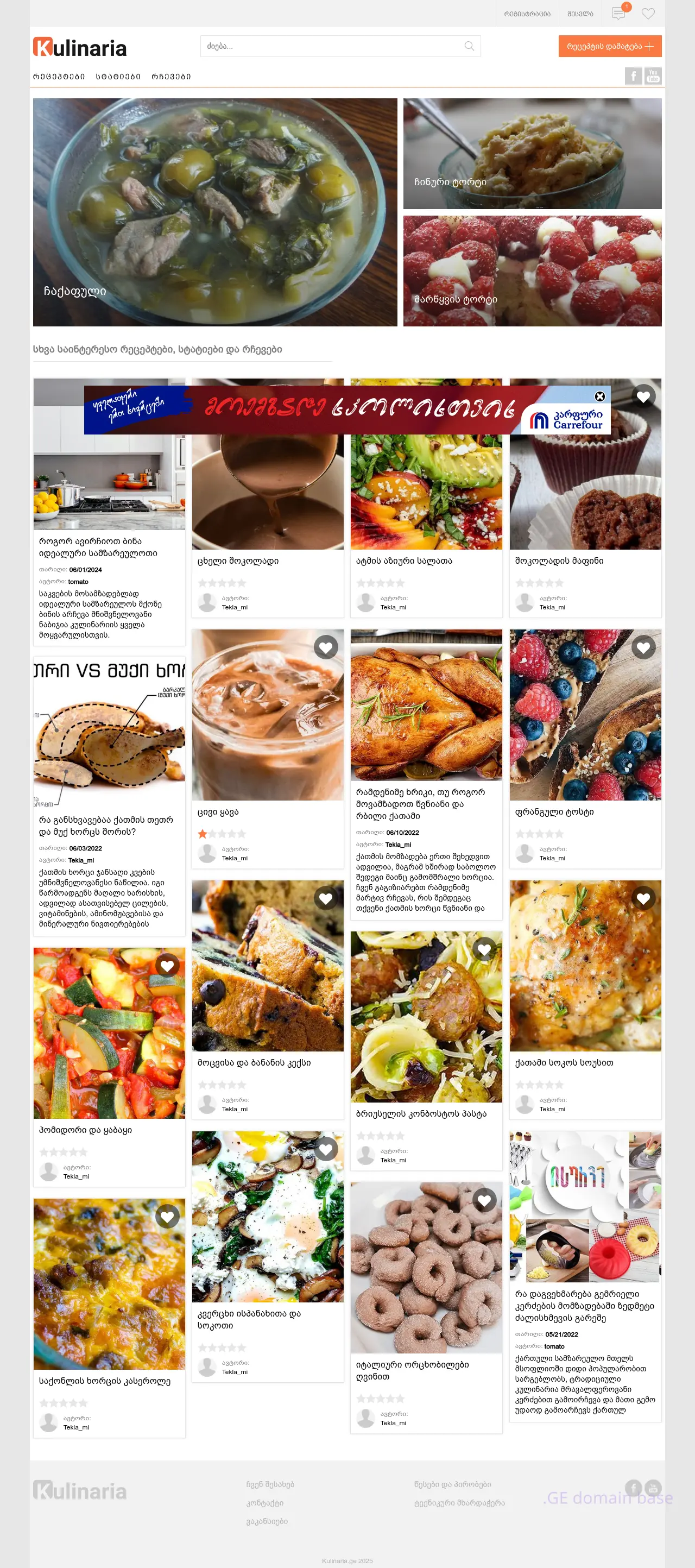Open the რეცეპტის დამატება add-recipe button
The image size is (695, 1568).
point(609,46)
